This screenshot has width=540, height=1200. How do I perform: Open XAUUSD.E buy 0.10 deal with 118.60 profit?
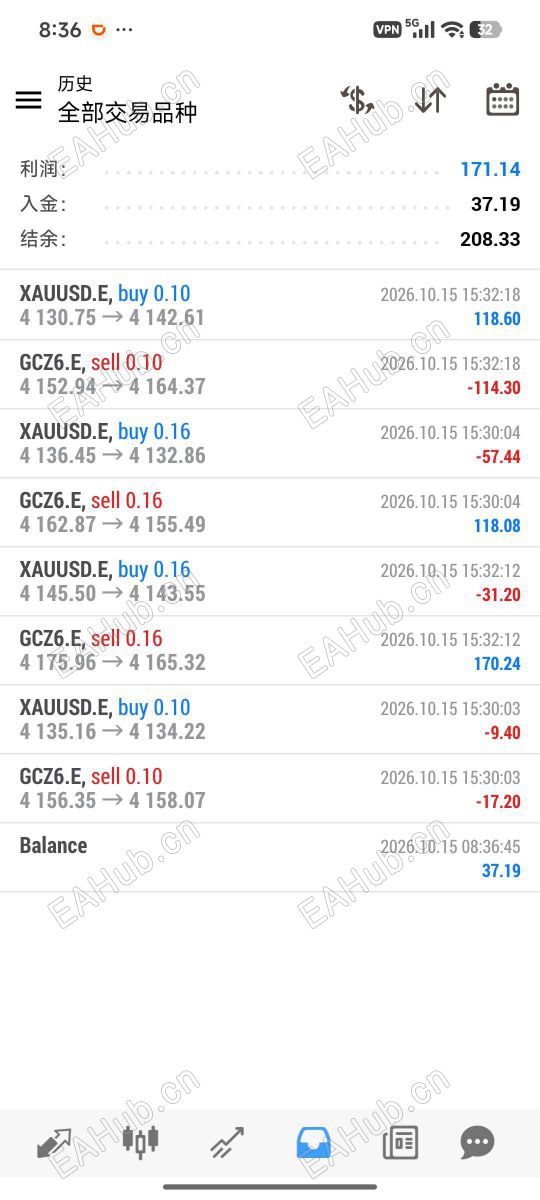(x=270, y=305)
